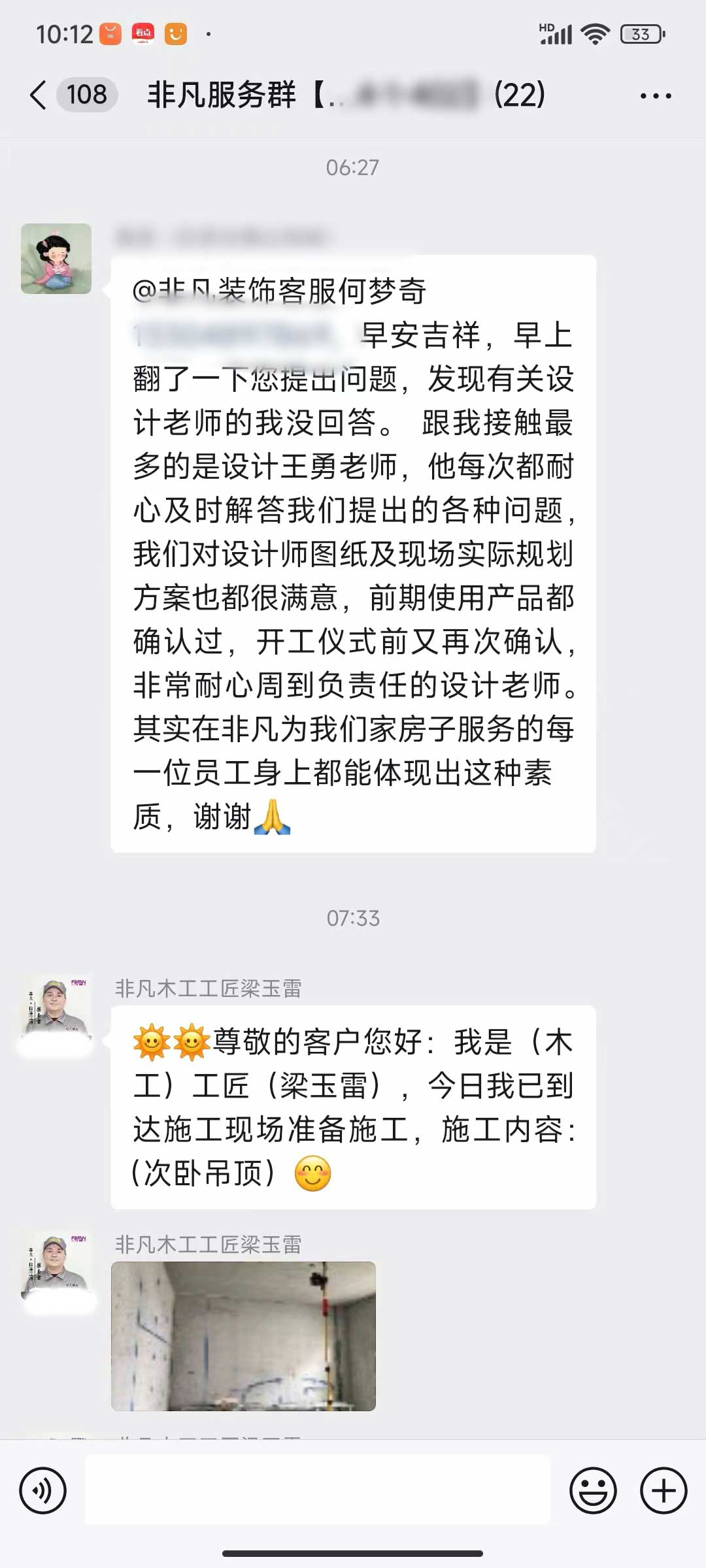Image resolution: width=706 pixels, height=1568 pixels.
Task: Open the emoji sticker panel
Action: [x=593, y=1491]
